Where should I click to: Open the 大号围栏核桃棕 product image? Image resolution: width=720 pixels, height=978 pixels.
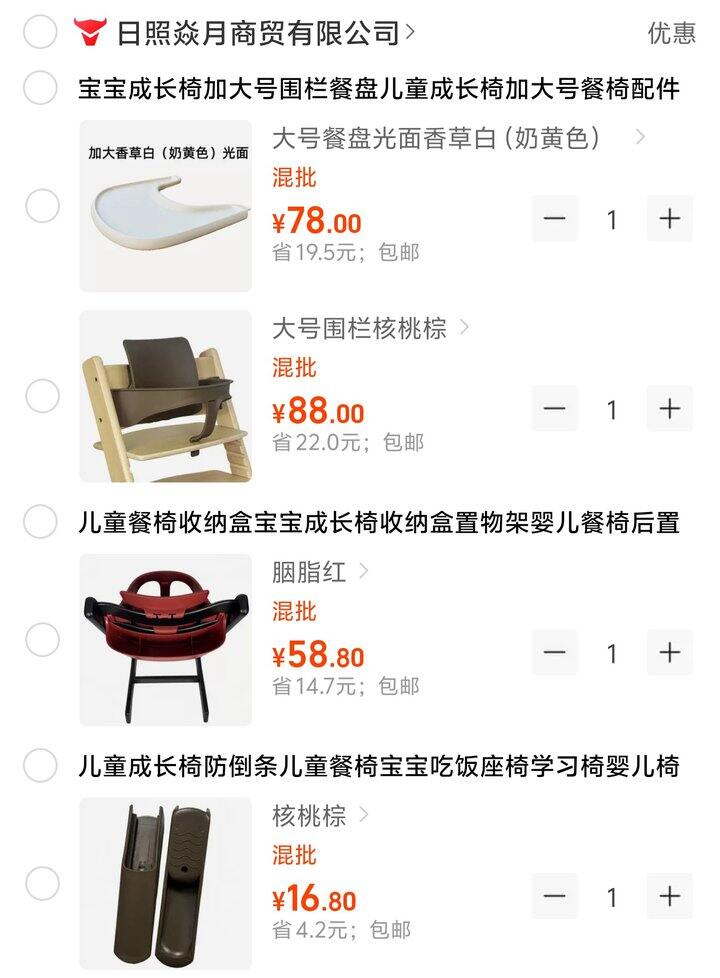pos(166,396)
